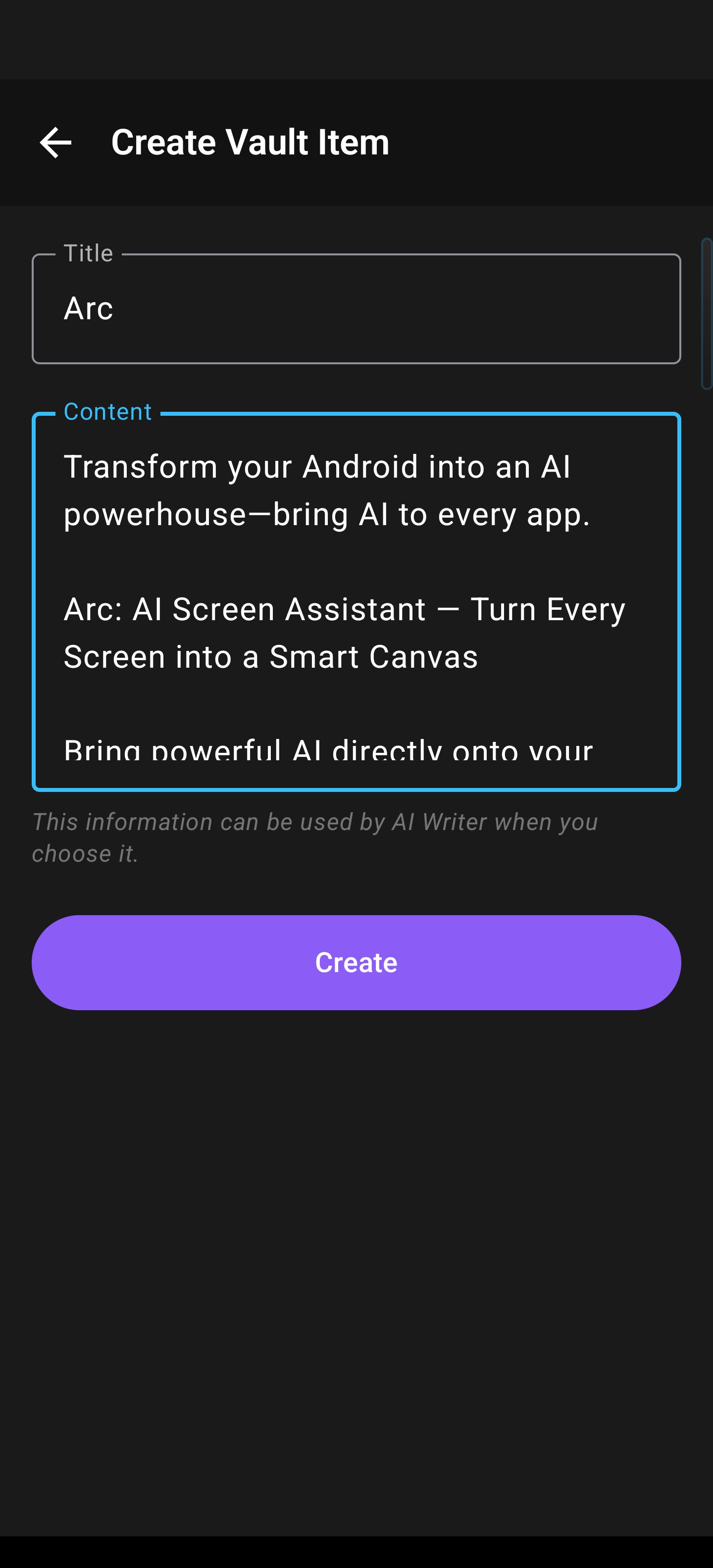
Task: Tap the Create button
Action: [x=356, y=962]
